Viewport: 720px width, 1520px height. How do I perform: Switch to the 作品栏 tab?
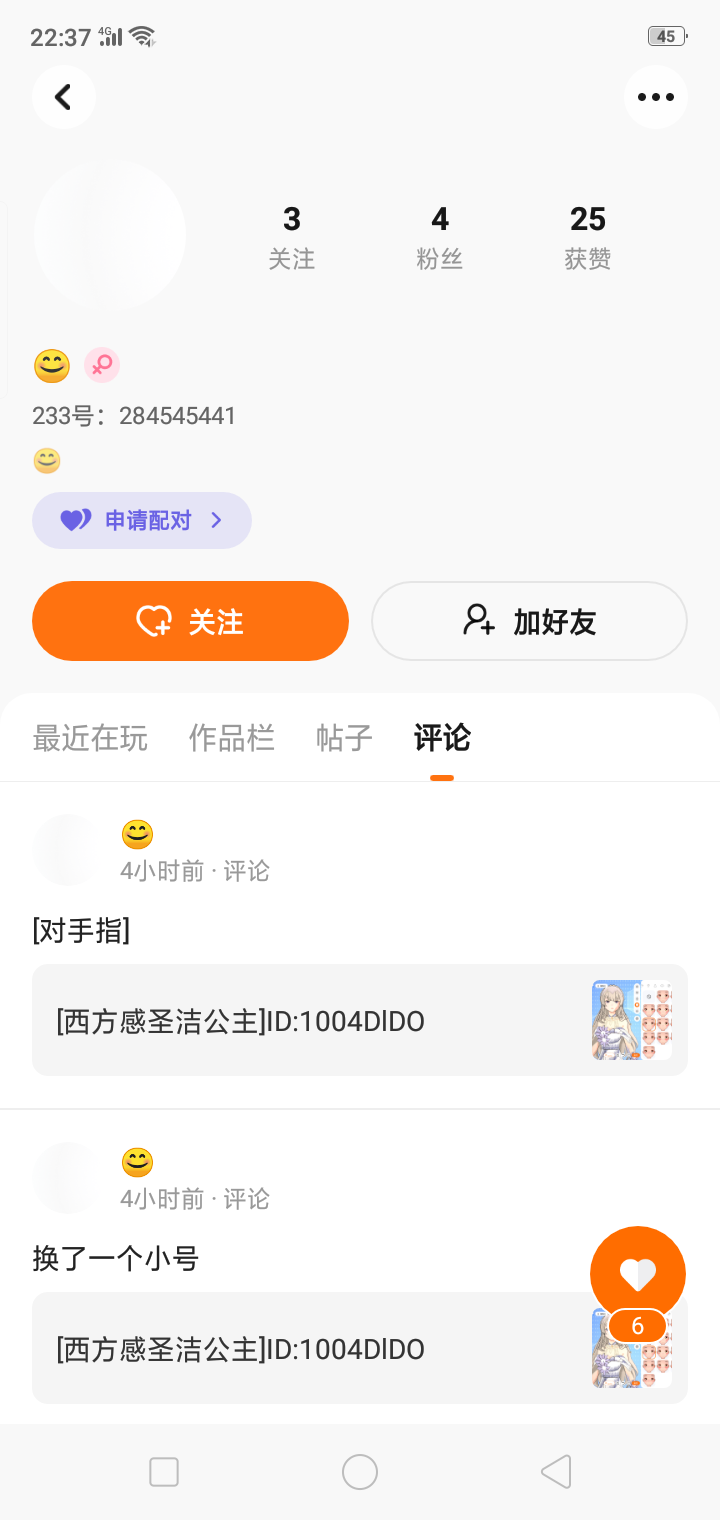[x=232, y=738]
